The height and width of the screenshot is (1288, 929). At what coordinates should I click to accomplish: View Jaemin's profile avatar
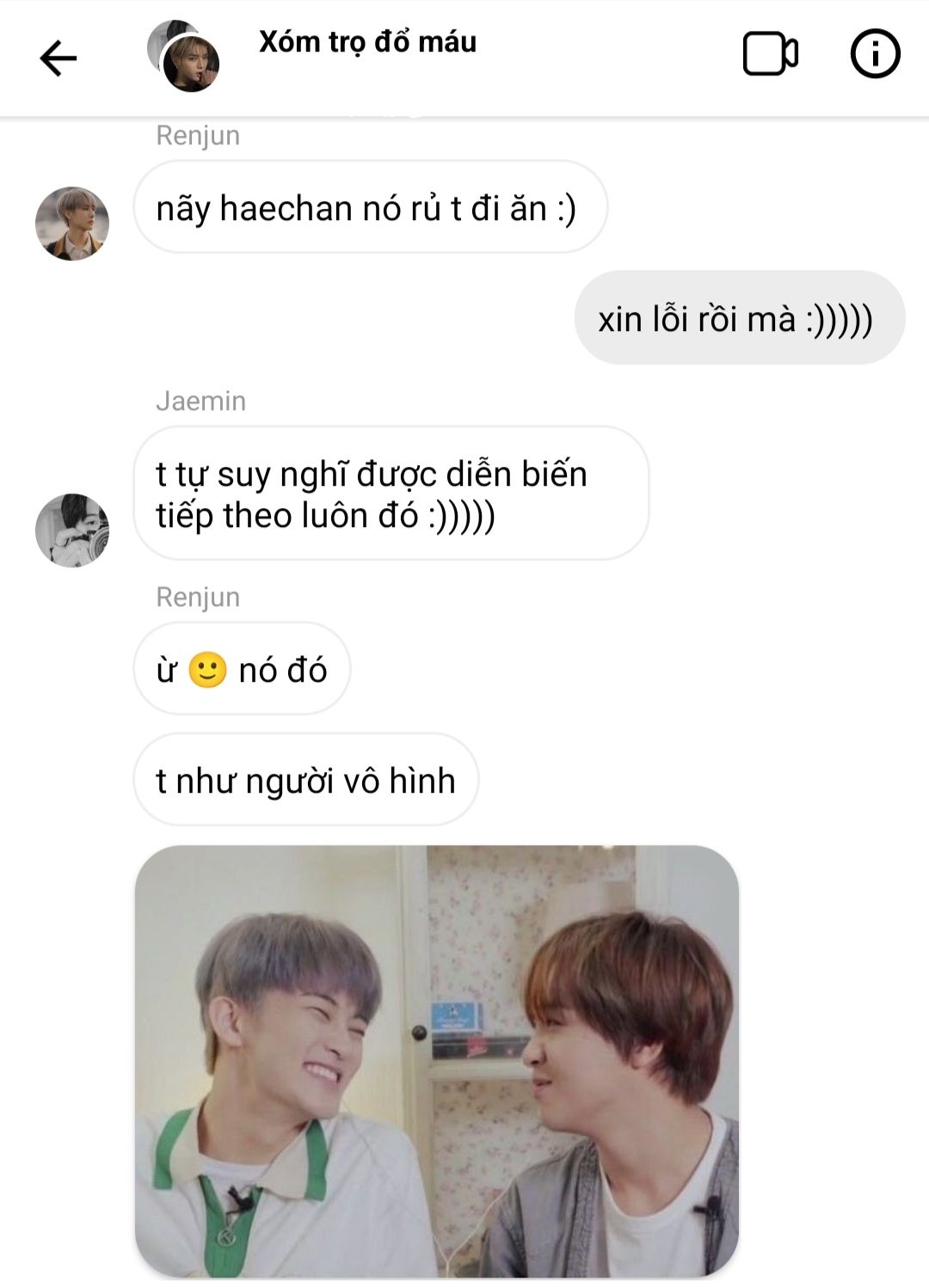click(x=72, y=530)
